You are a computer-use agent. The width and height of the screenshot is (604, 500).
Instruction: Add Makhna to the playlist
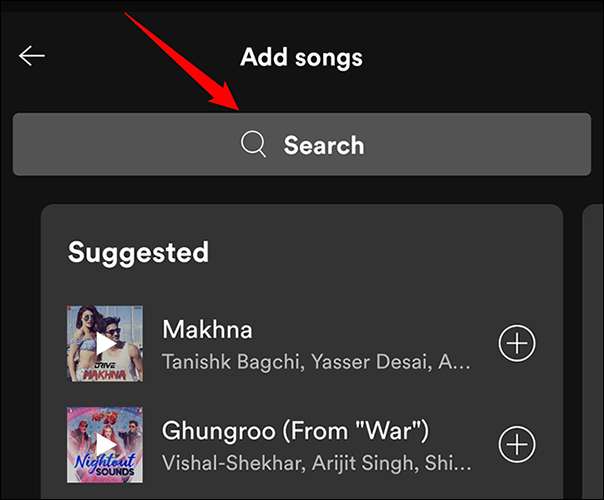point(517,344)
